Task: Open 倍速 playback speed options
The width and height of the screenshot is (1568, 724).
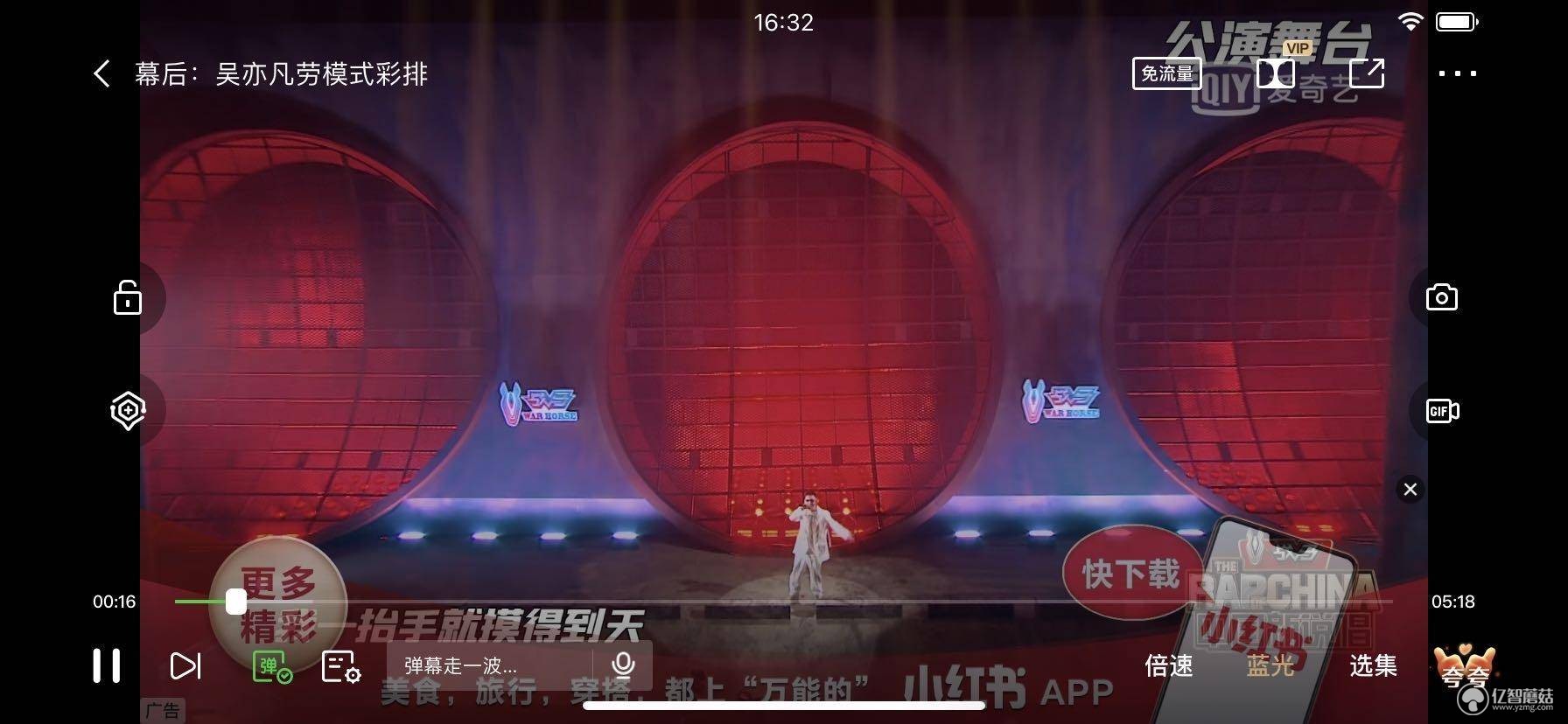Action: coord(1168,666)
